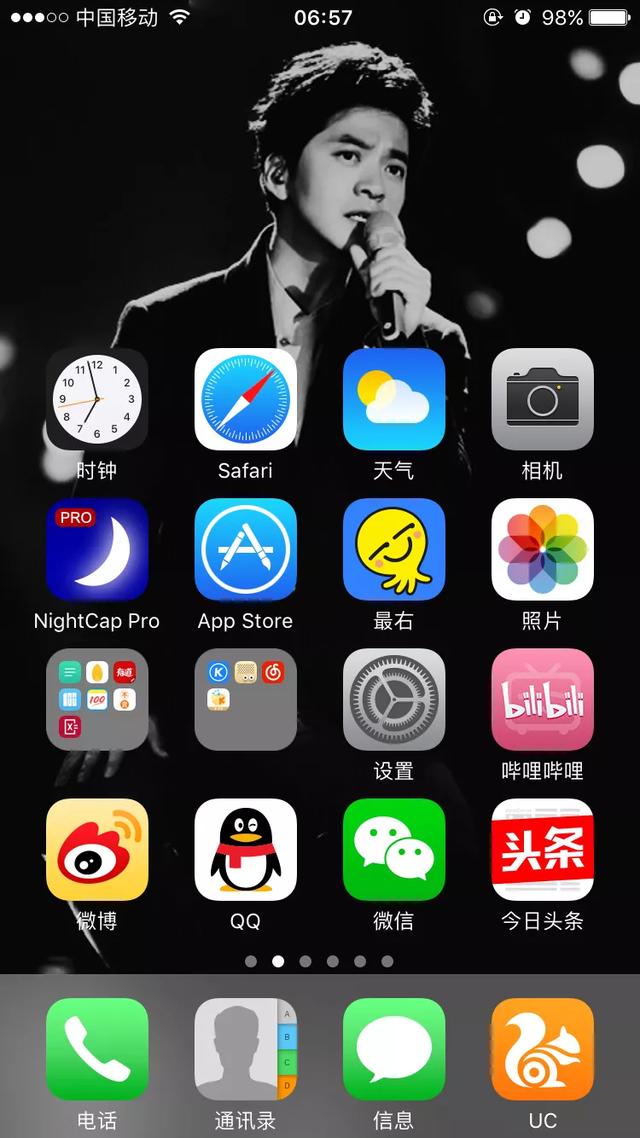Open the App Store
This screenshot has width=640, height=1138.
click(245, 549)
